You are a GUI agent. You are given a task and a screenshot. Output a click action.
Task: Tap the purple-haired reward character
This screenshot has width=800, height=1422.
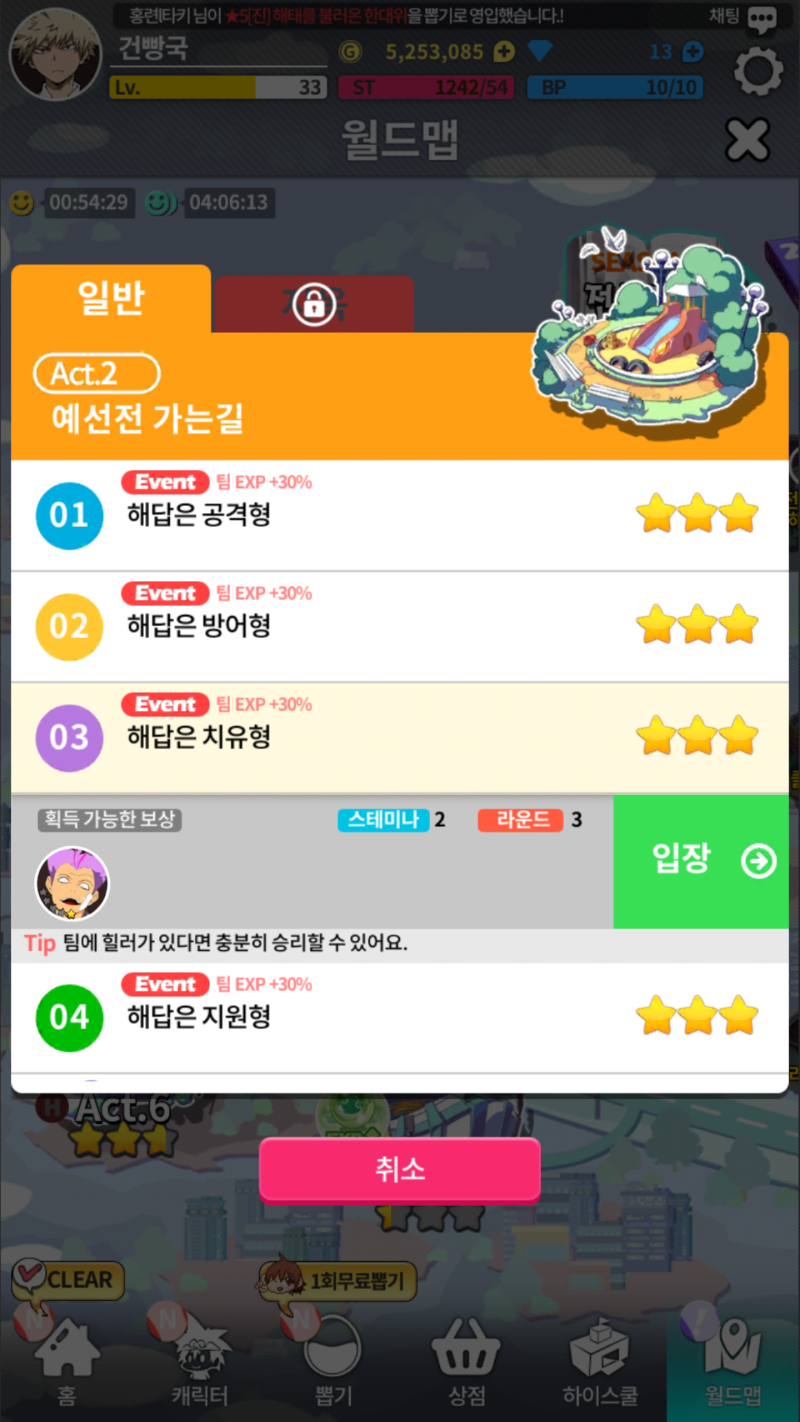[x=72, y=884]
